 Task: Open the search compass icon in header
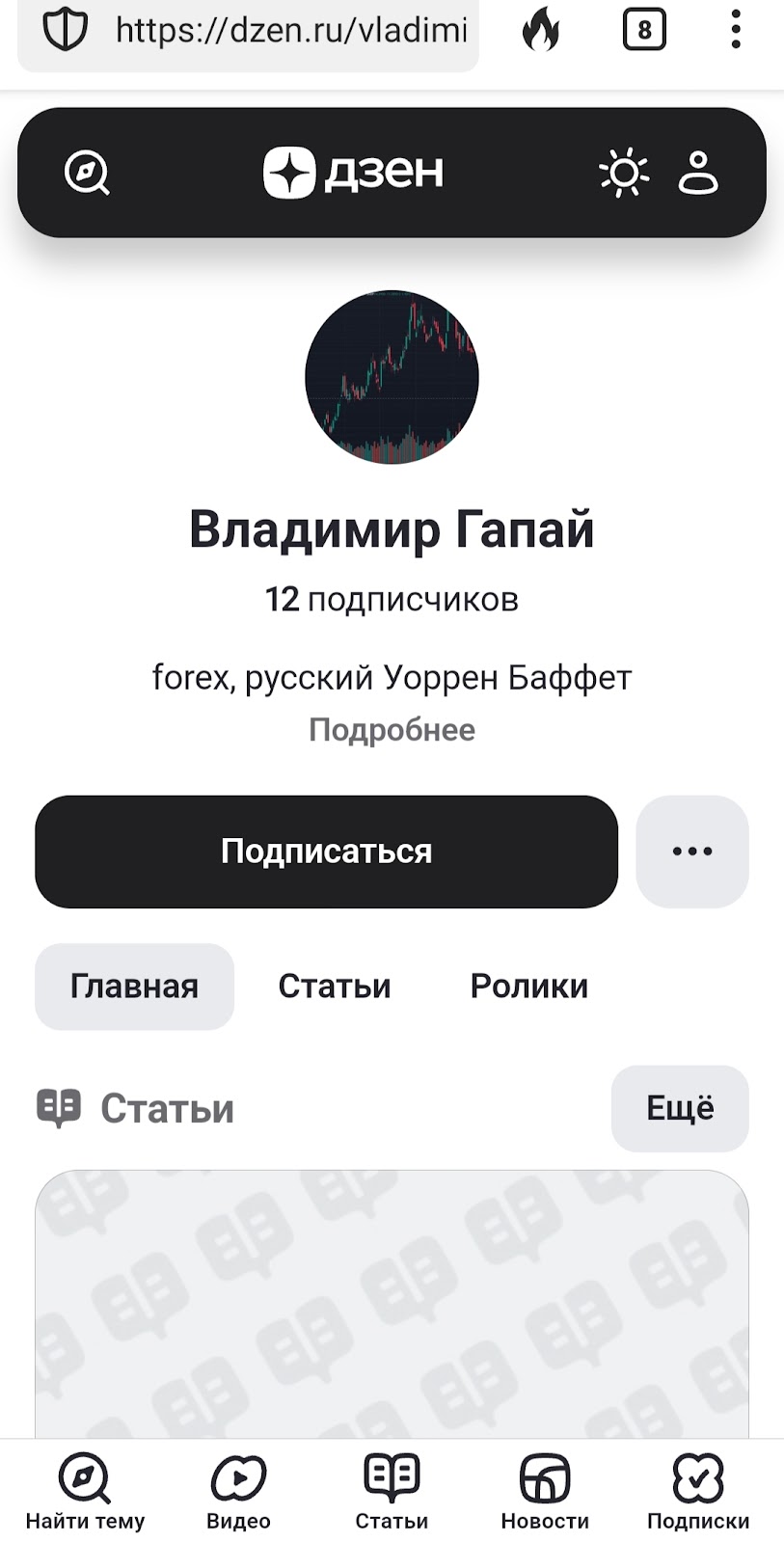coord(87,174)
